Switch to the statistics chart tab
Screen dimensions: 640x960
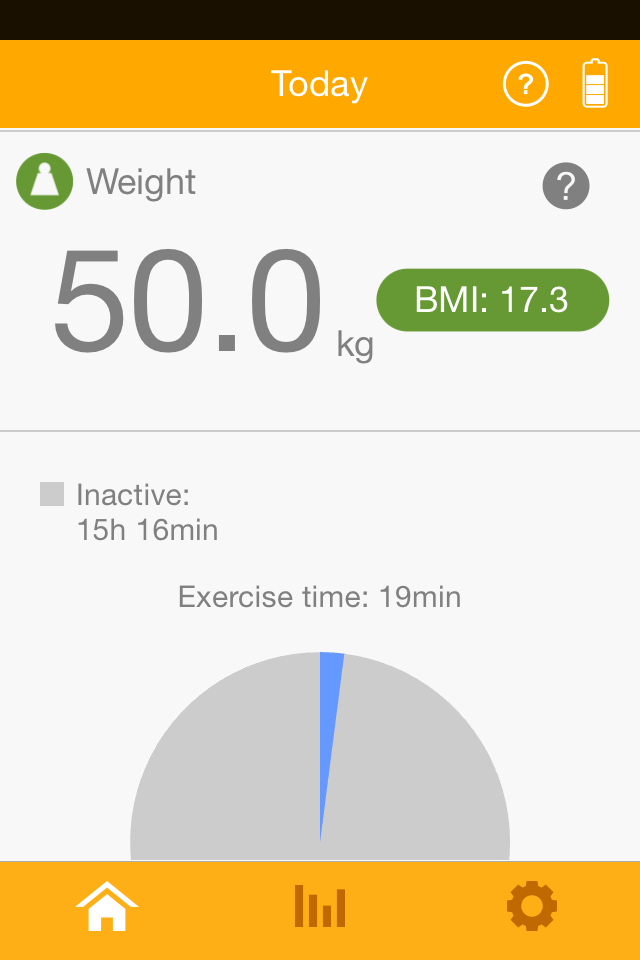pyautogui.click(x=320, y=906)
